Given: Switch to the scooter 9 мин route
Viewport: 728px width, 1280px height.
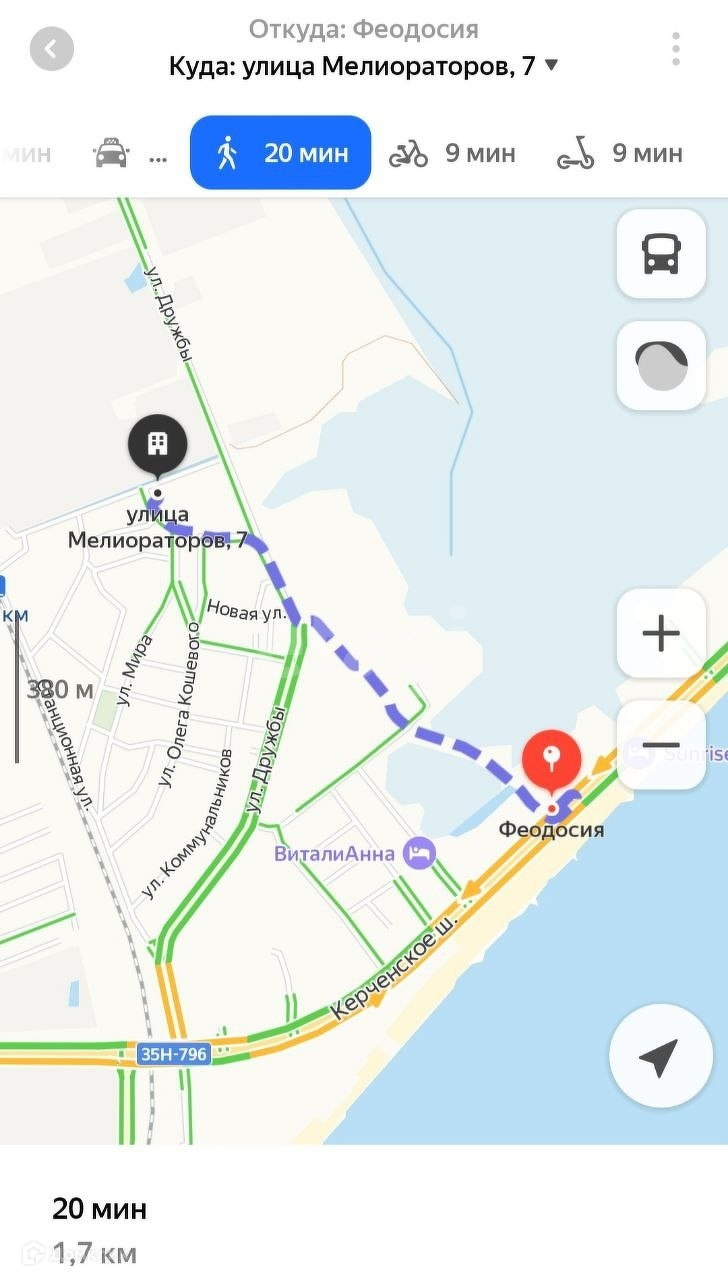Looking at the screenshot, I should point(620,153).
